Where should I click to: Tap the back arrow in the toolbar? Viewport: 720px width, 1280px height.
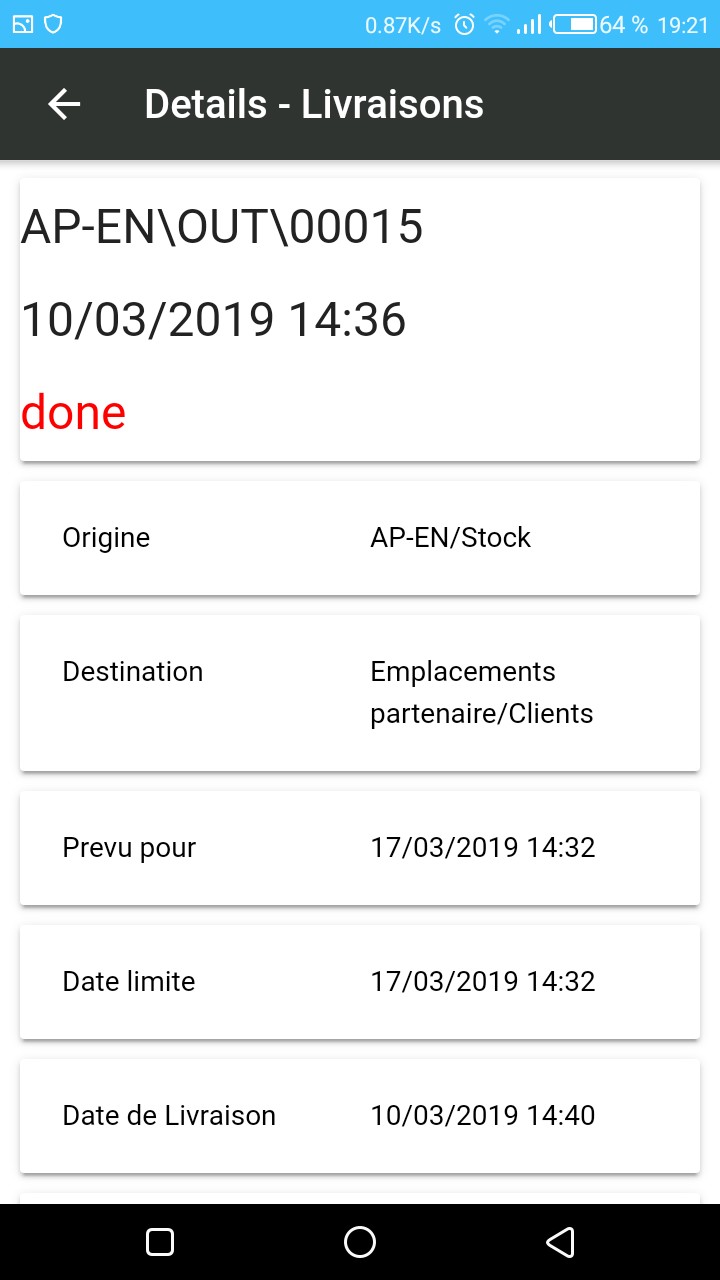point(64,103)
